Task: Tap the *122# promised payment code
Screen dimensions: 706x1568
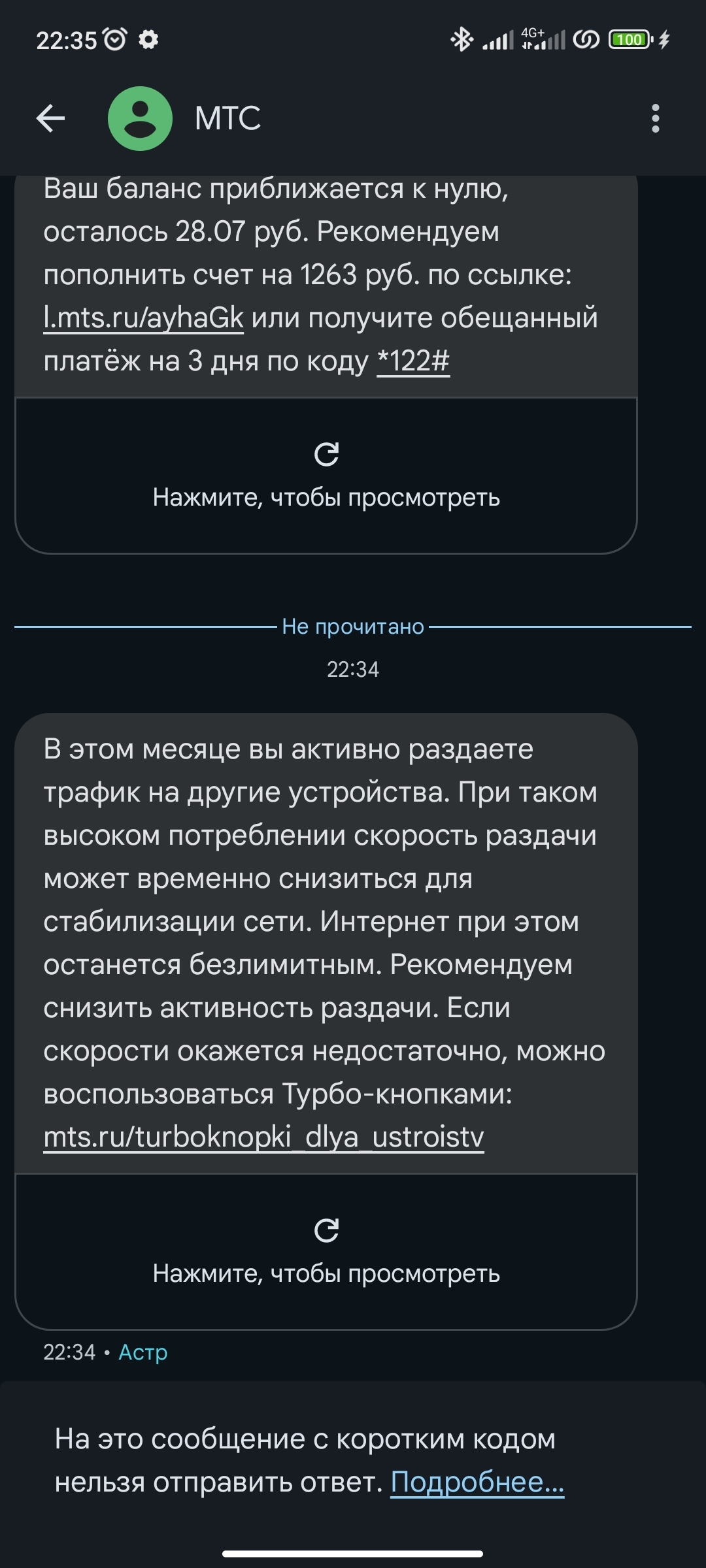Action: [413, 361]
